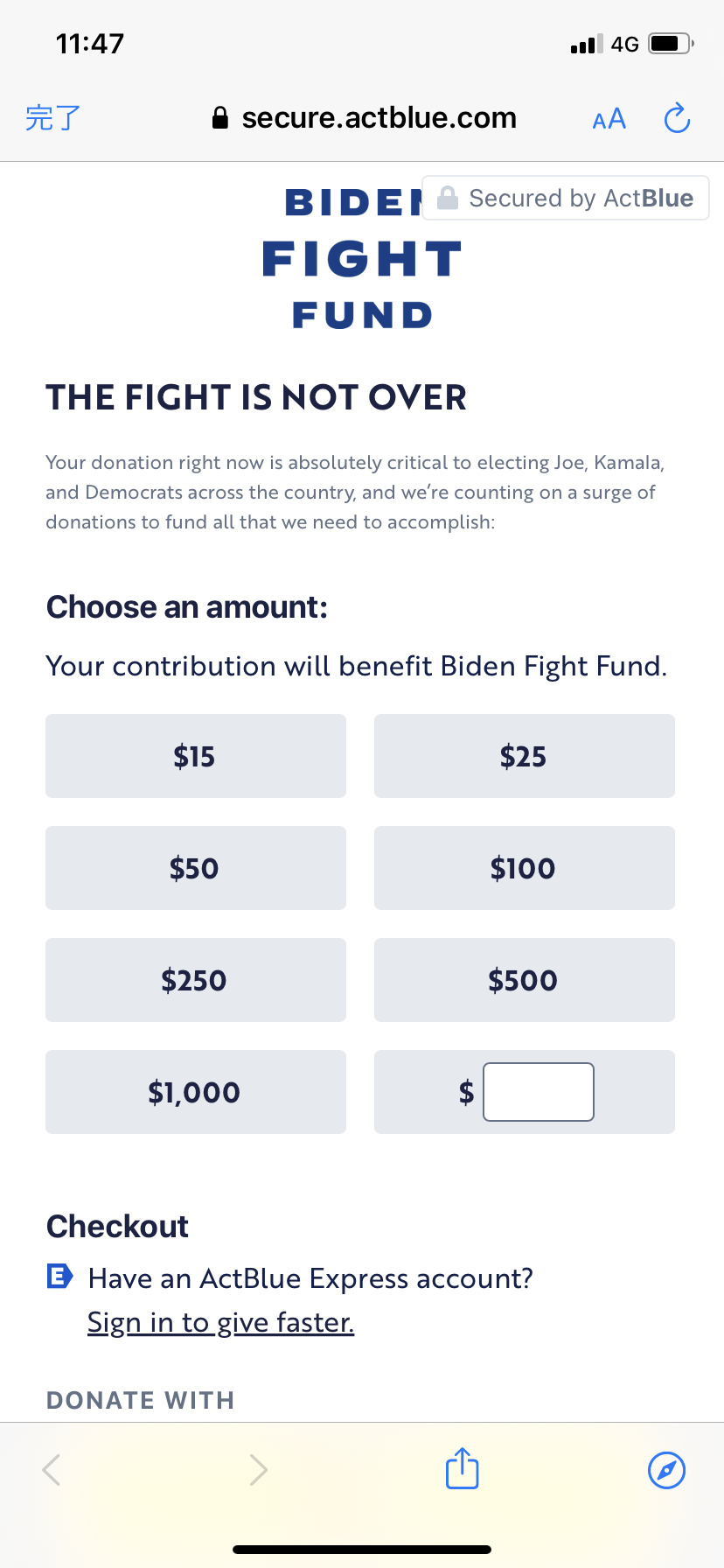This screenshot has height=1568, width=724.
Task: Go back using the browser back arrow
Action: [52, 1469]
